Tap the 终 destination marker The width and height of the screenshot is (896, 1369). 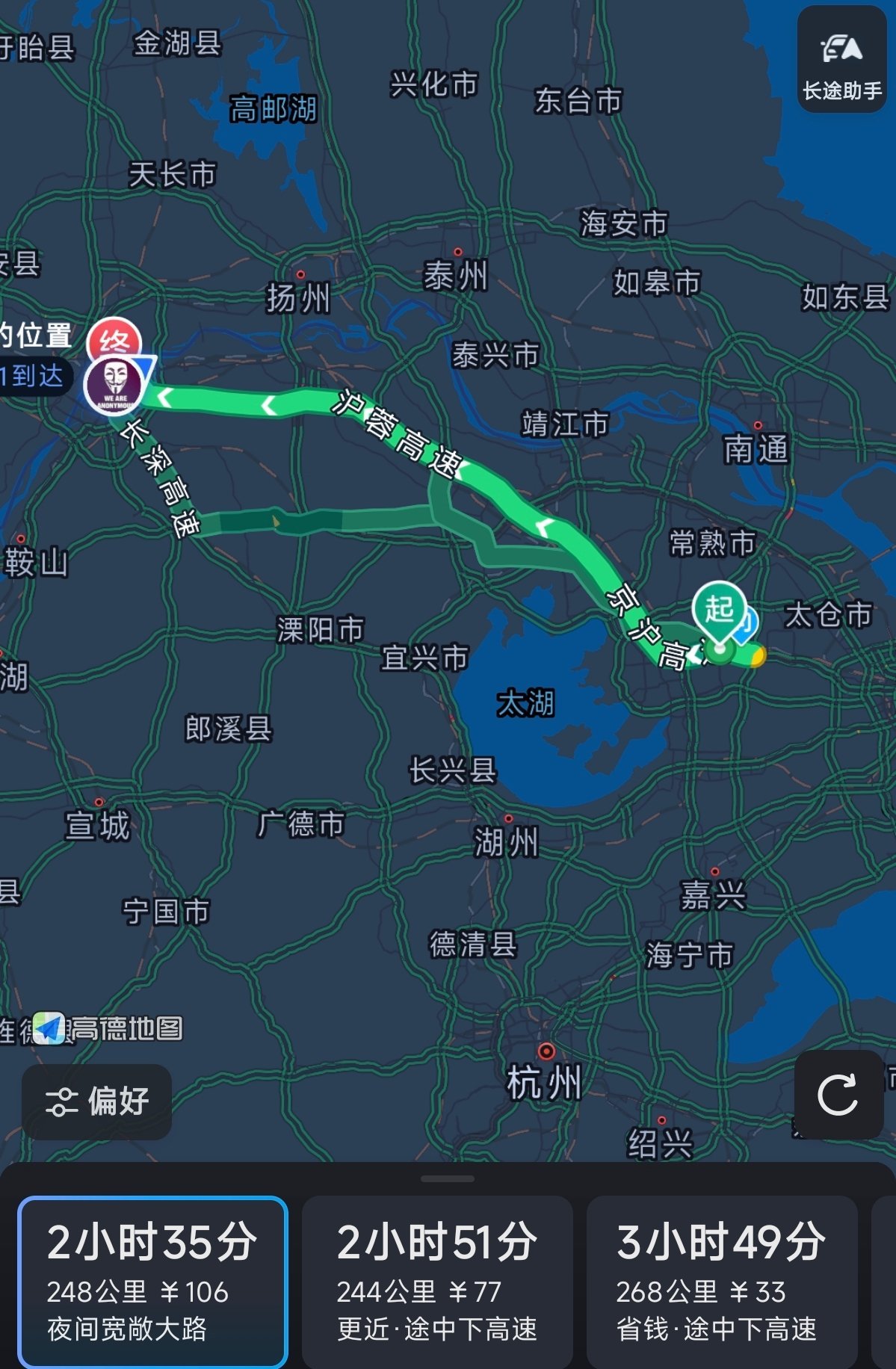tap(114, 342)
